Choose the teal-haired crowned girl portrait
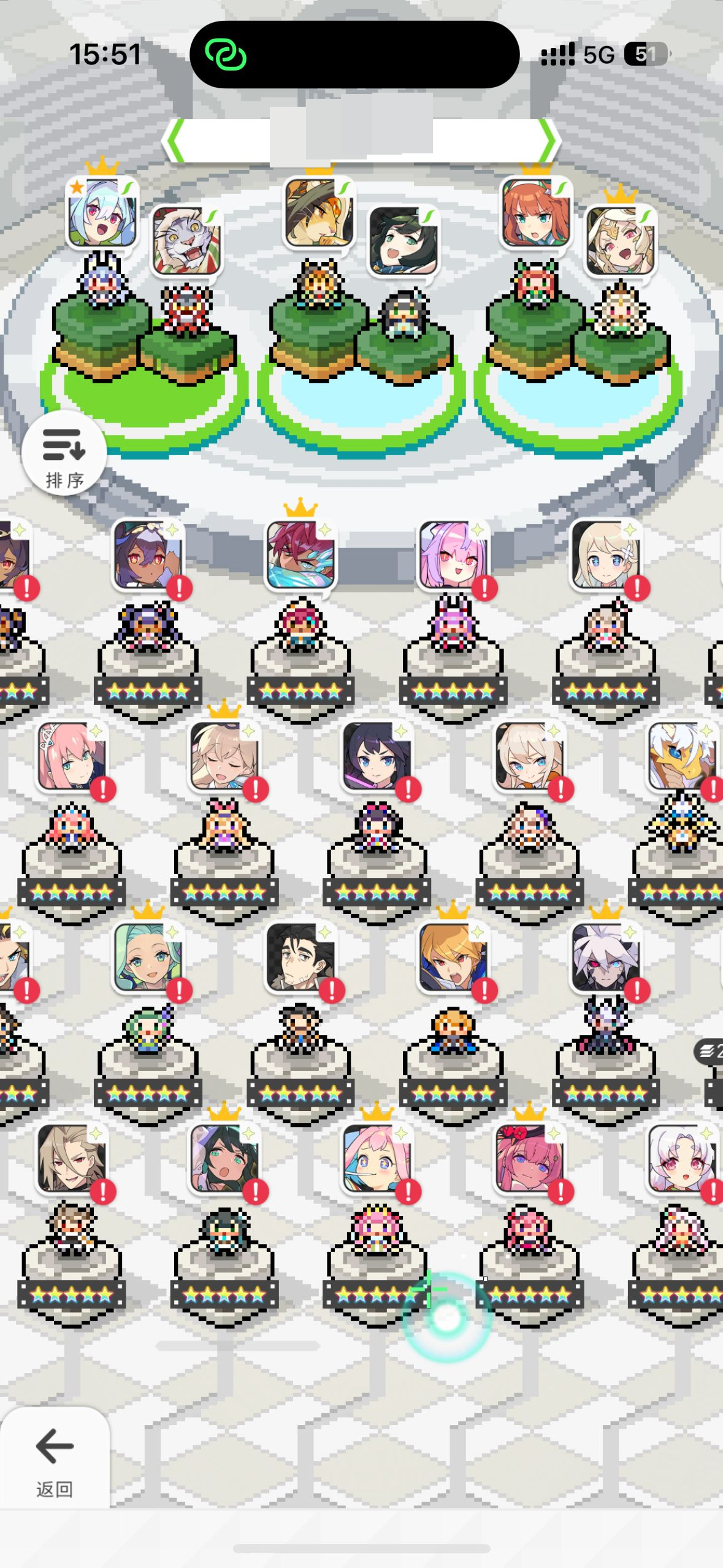This screenshot has height=1568, width=723. (x=148, y=957)
